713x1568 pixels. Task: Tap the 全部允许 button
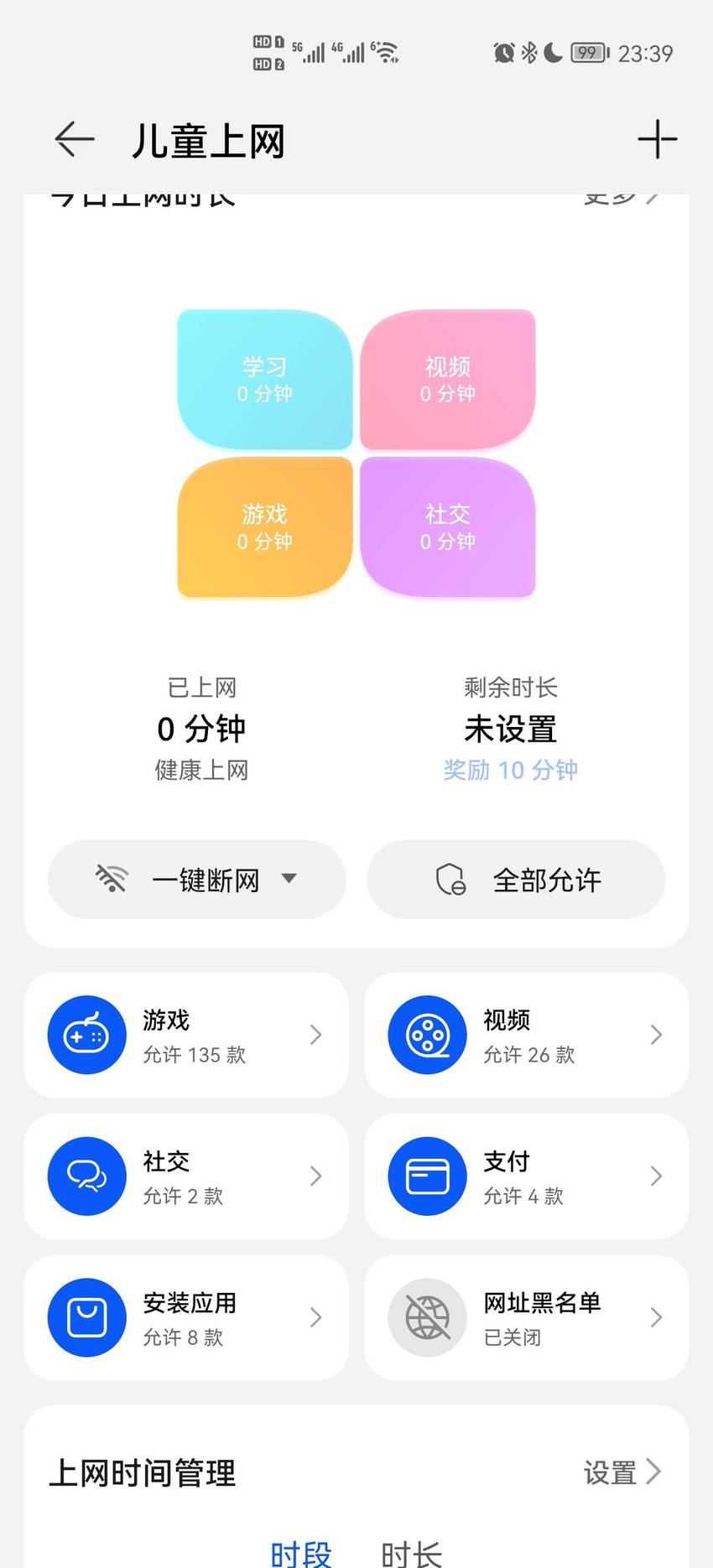(516, 879)
